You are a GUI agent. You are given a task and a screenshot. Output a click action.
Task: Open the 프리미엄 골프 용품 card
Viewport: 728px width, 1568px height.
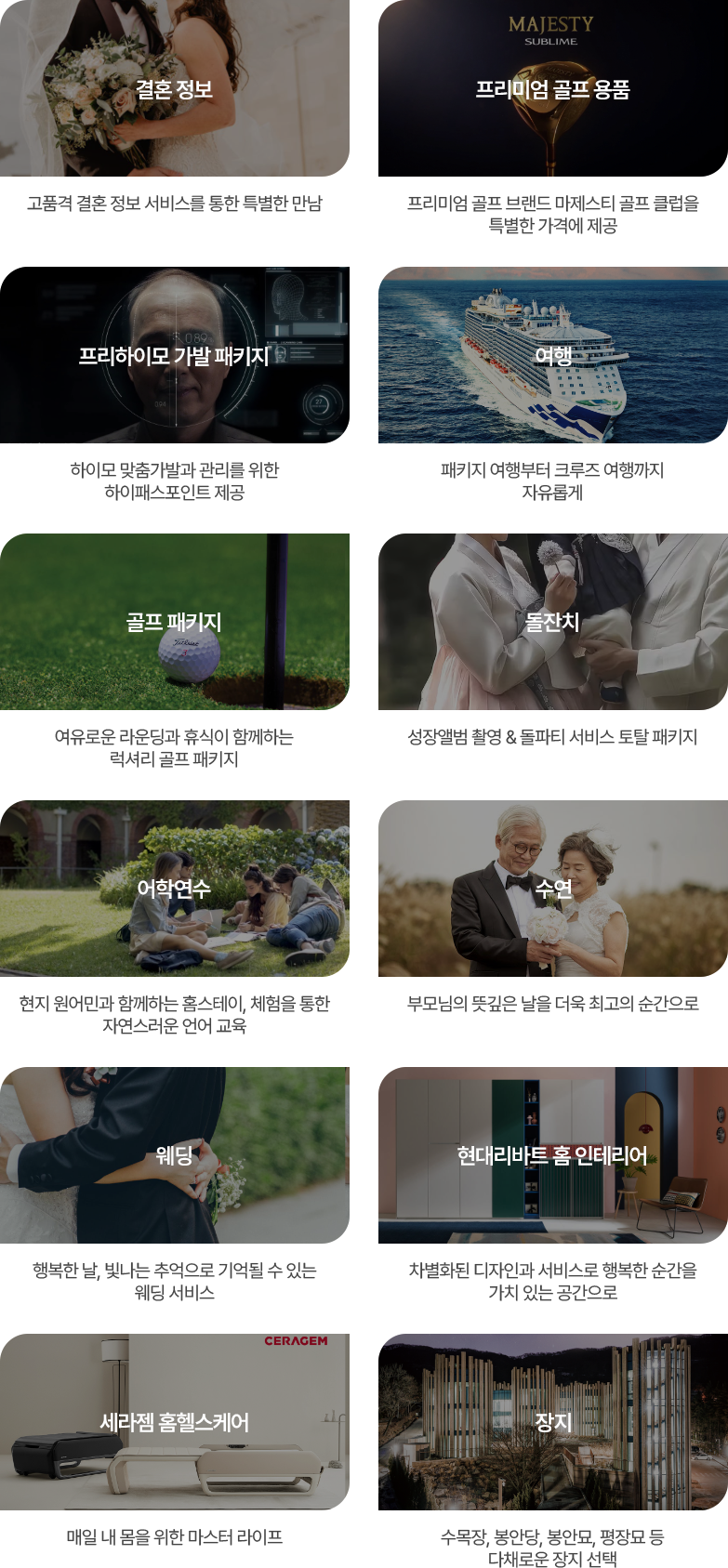pos(552,89)
